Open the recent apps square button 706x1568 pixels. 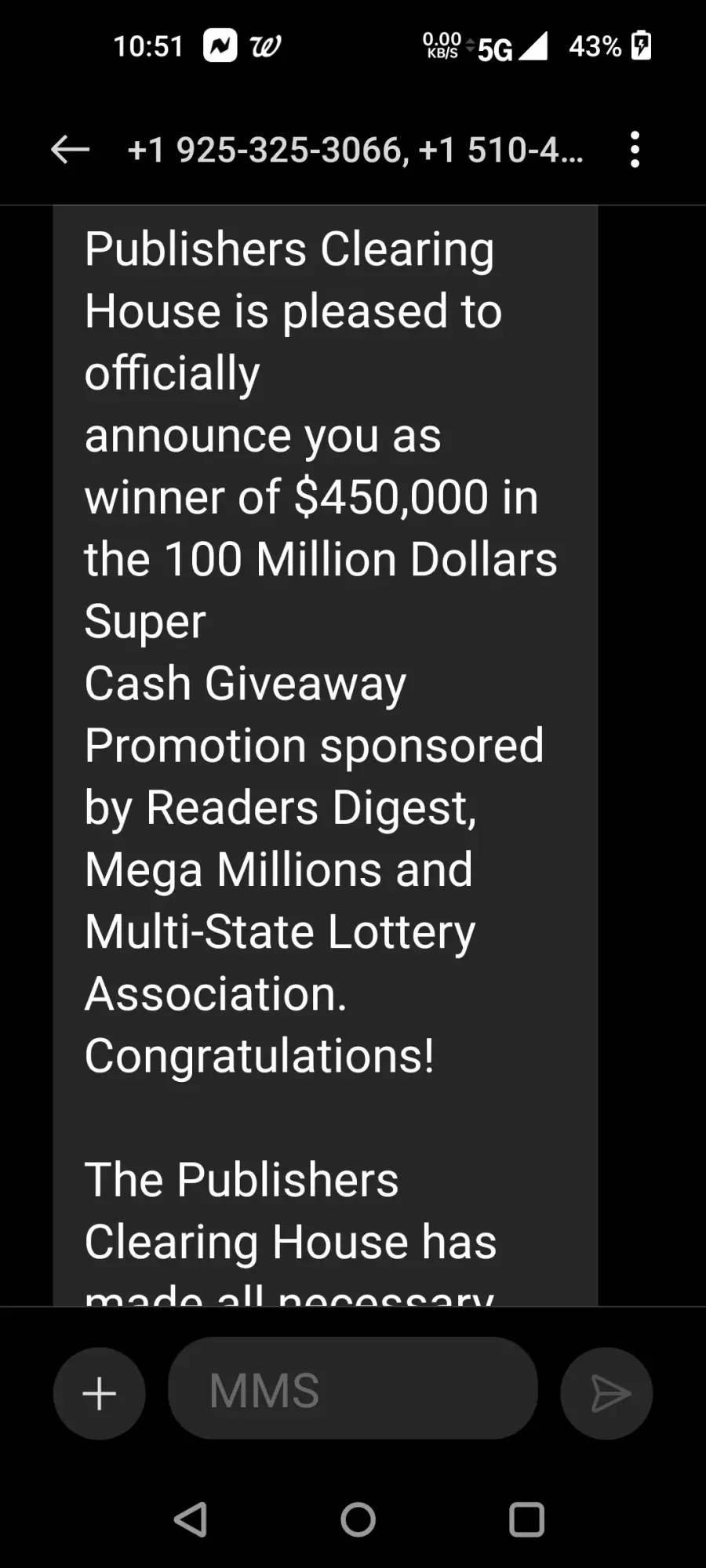[526, 1519]
